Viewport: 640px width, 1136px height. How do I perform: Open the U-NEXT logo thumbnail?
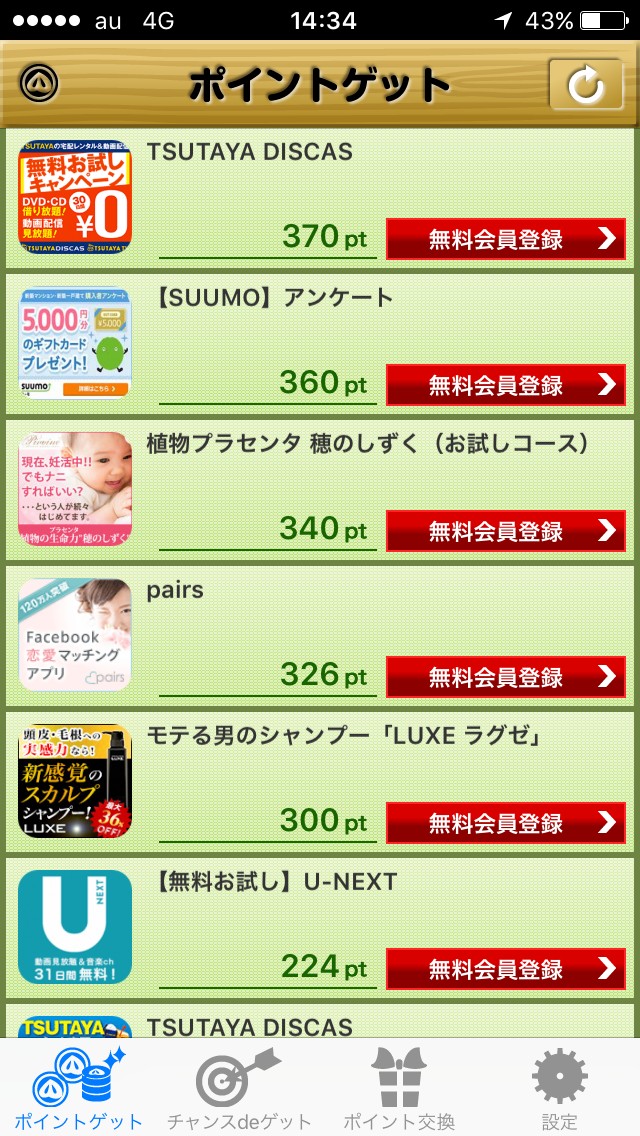tap(75, 927)
